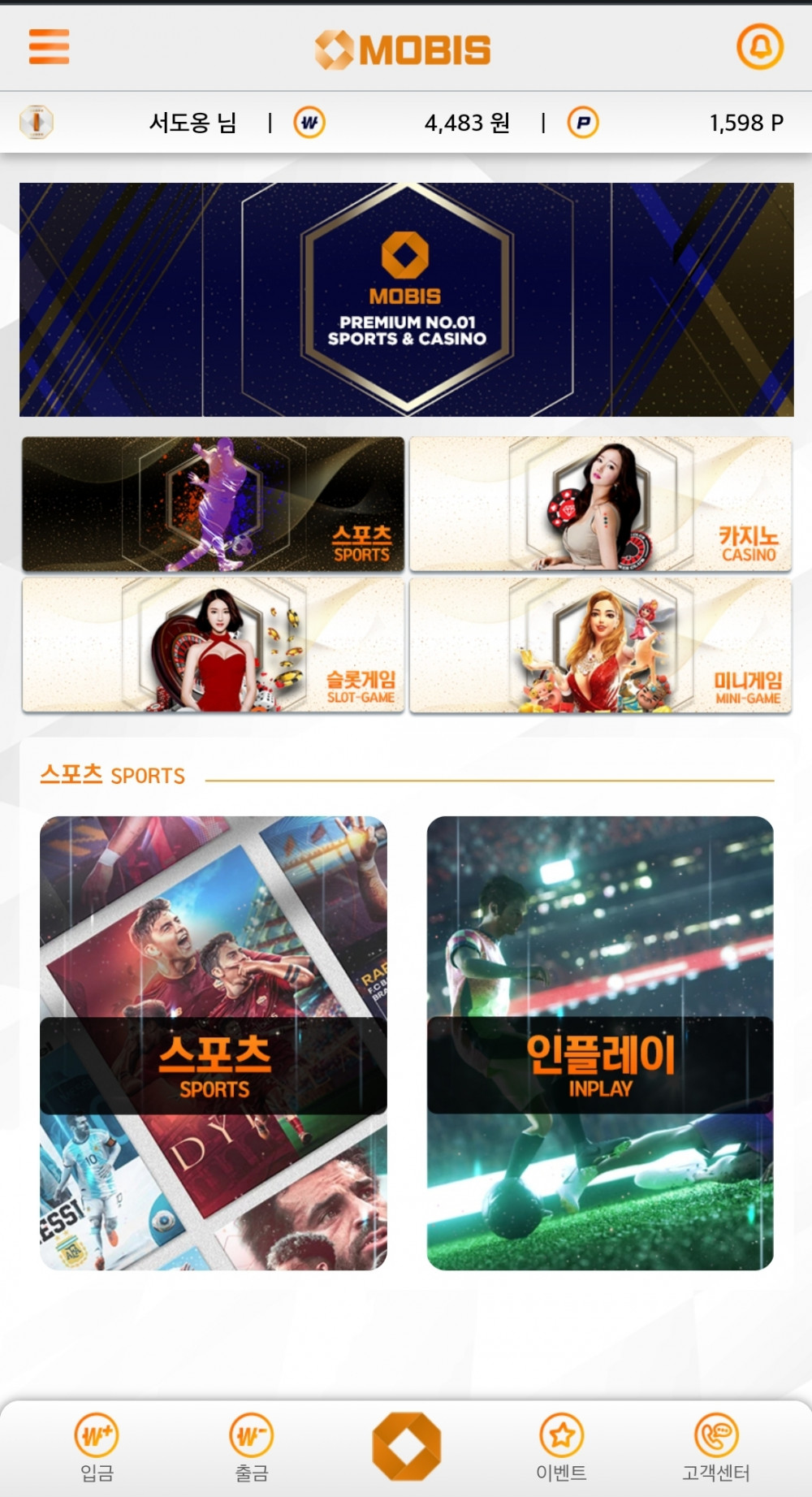Open the 카지노 CASINO tile
This screenshot has width=812, height=1497.
pos(600,504)
